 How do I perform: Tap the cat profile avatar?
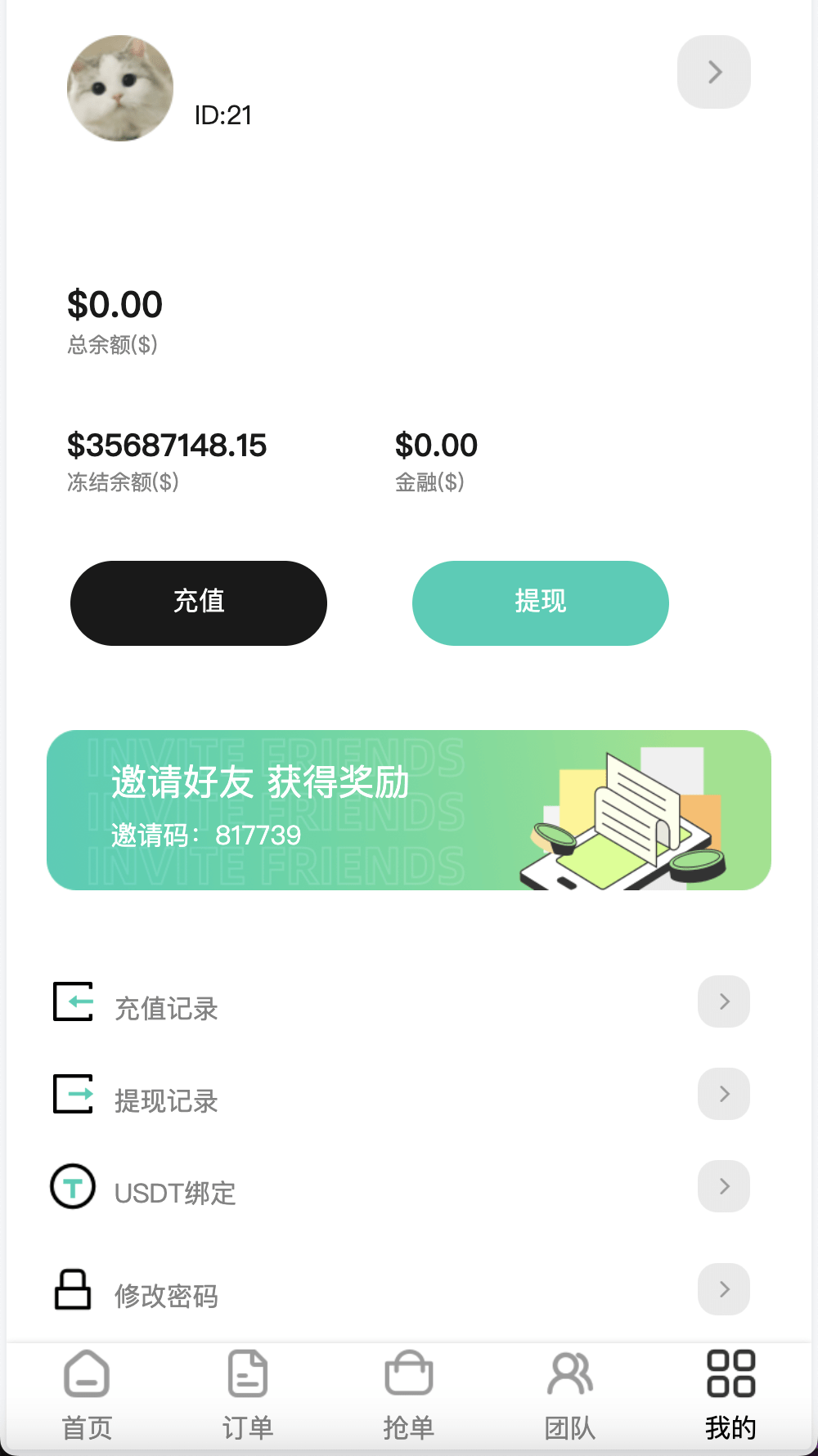120,88
